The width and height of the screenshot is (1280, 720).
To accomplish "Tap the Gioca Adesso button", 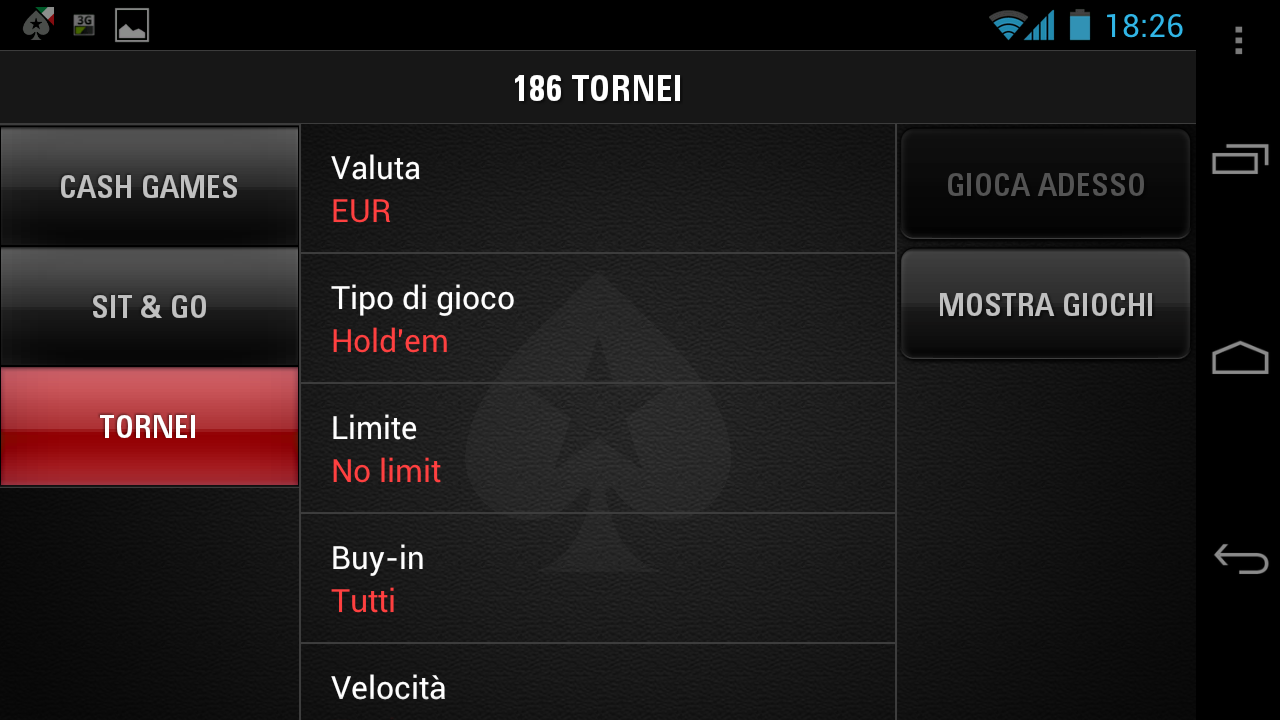I will [1045, 184].
